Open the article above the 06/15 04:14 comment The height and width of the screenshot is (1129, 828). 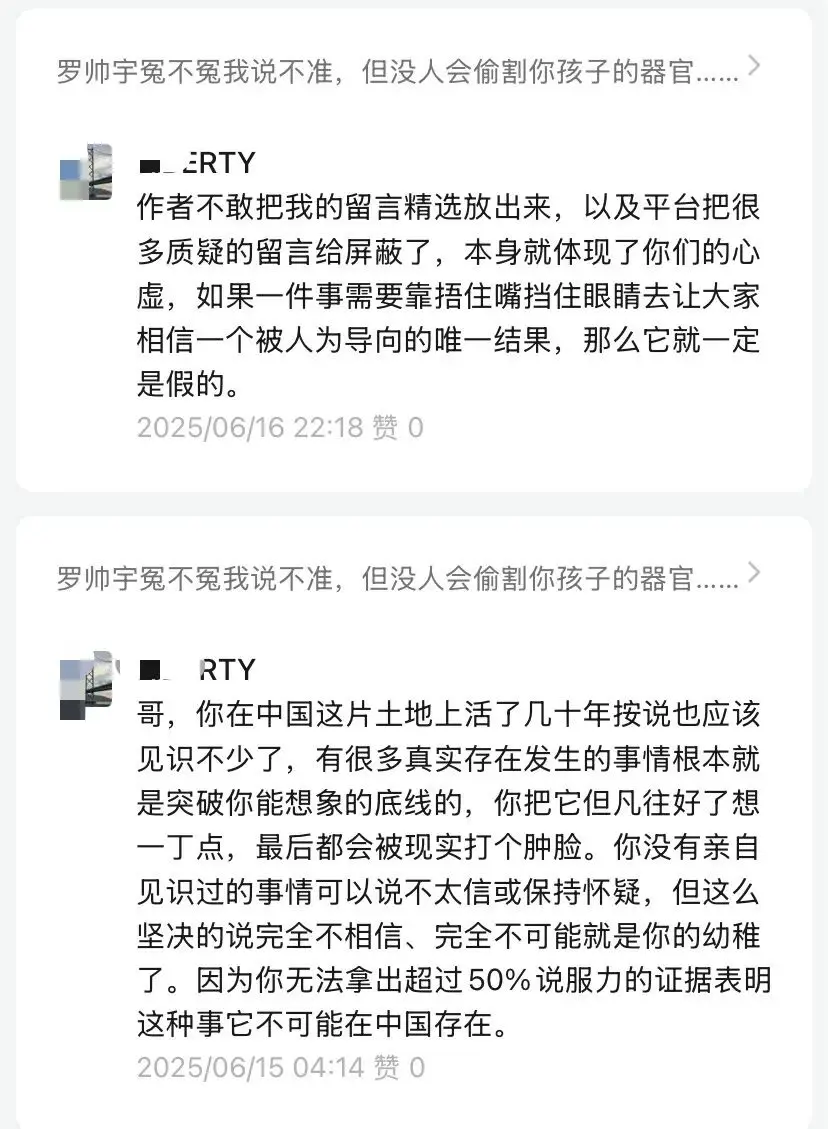click(400, 577)
